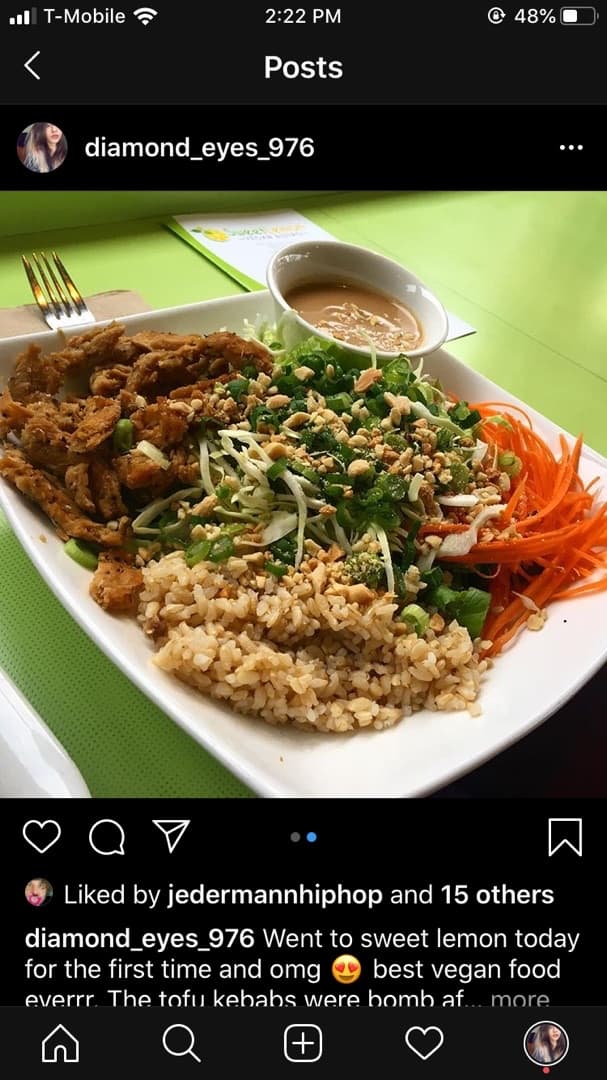
Task: Open diamond_eyes_976's profile from the post header
Action: [199, 148]
